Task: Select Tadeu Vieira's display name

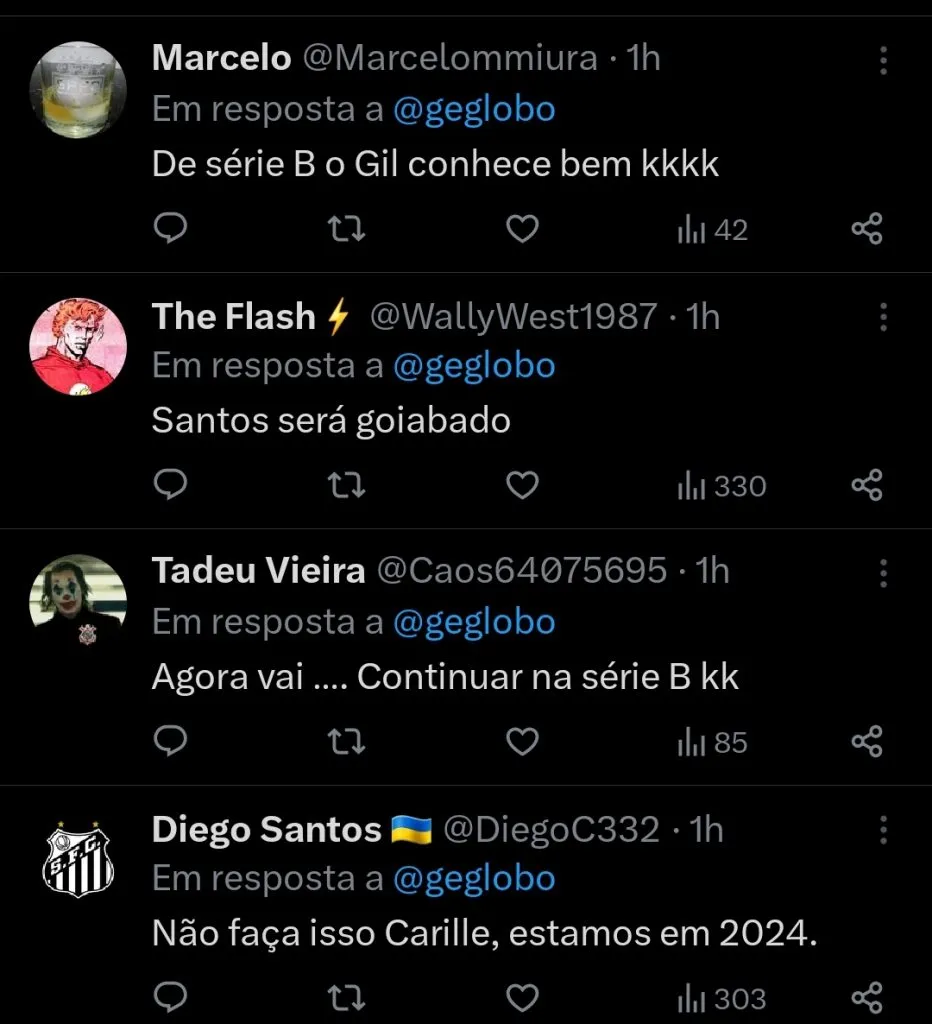Action: pos(258,571)
